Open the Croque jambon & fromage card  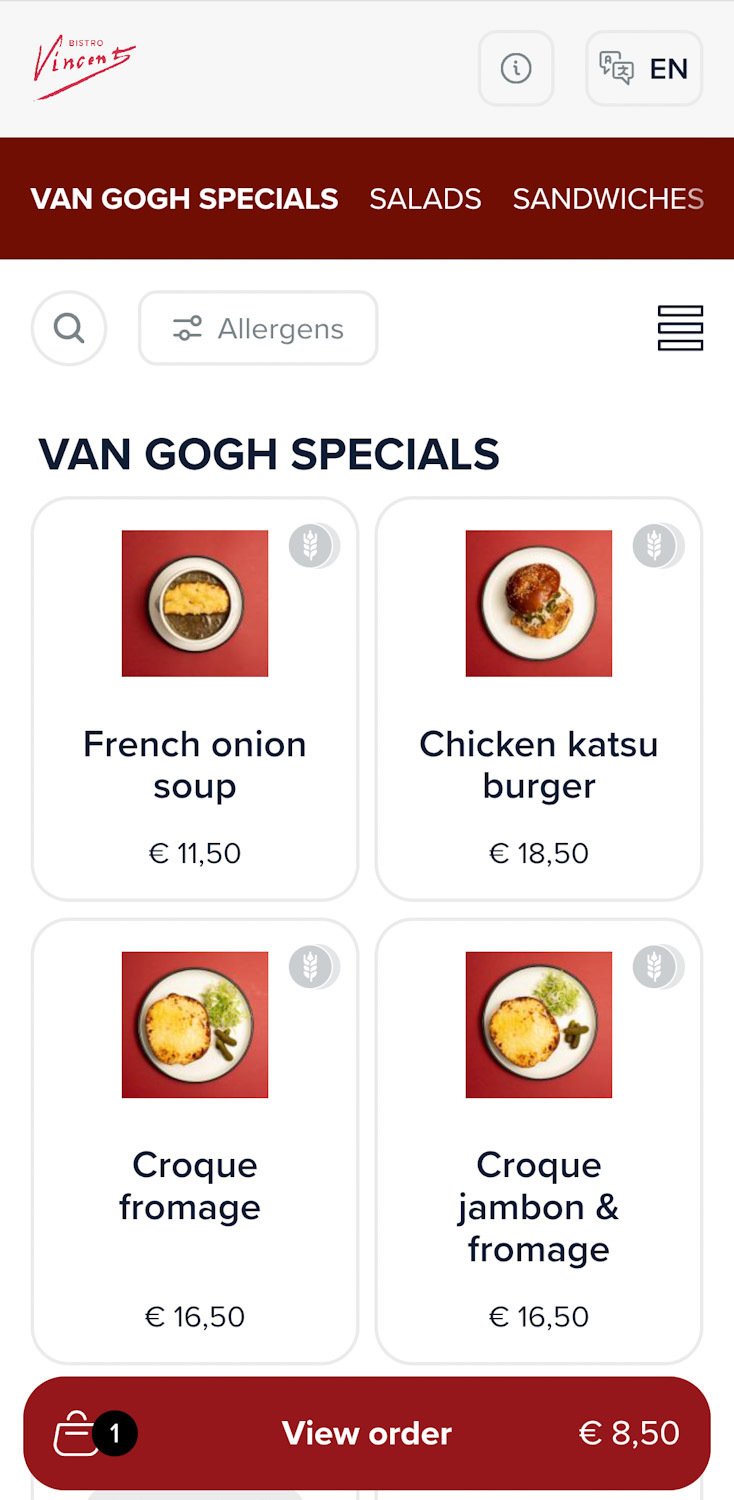click(539, 1141)
